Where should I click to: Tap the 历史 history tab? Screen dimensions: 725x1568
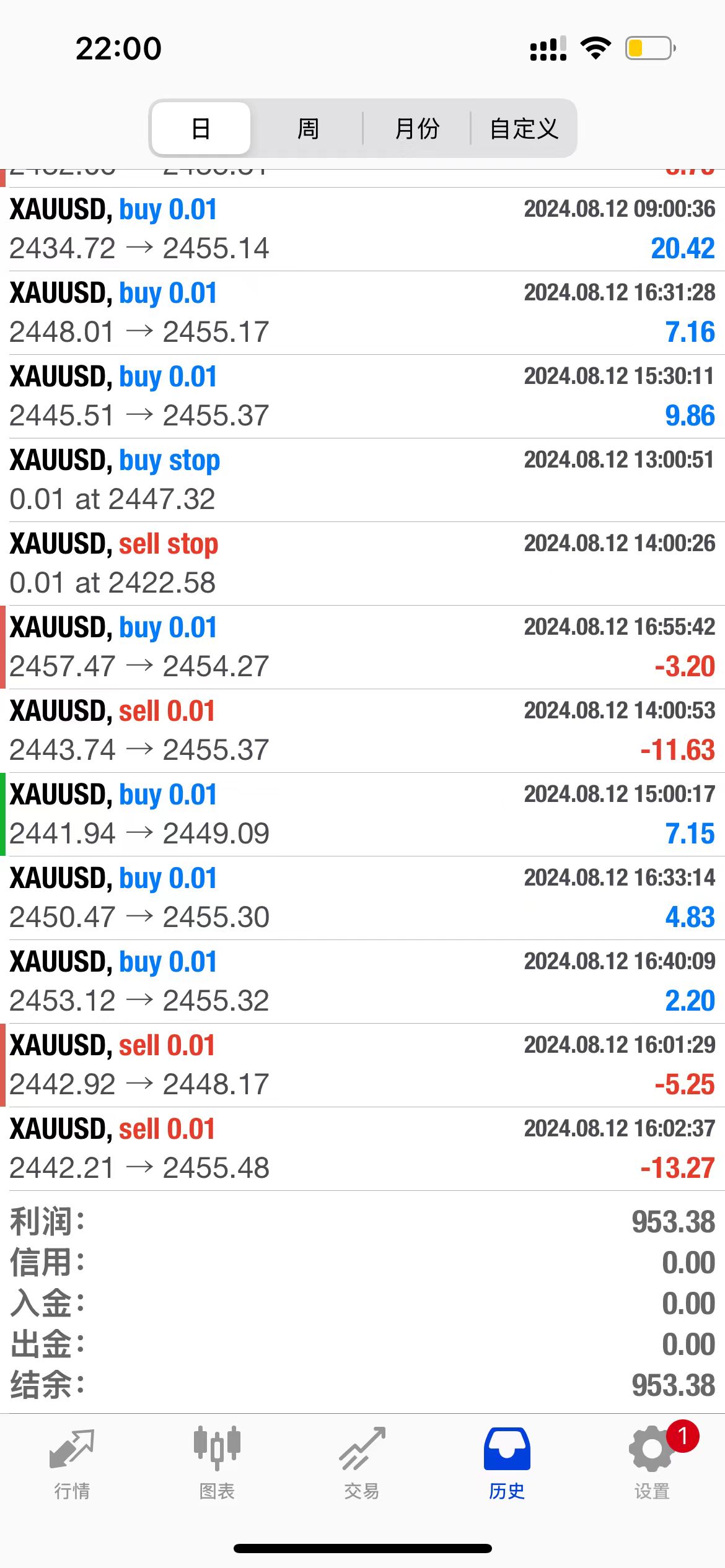pyautogui.click(x=507, y=1464)
